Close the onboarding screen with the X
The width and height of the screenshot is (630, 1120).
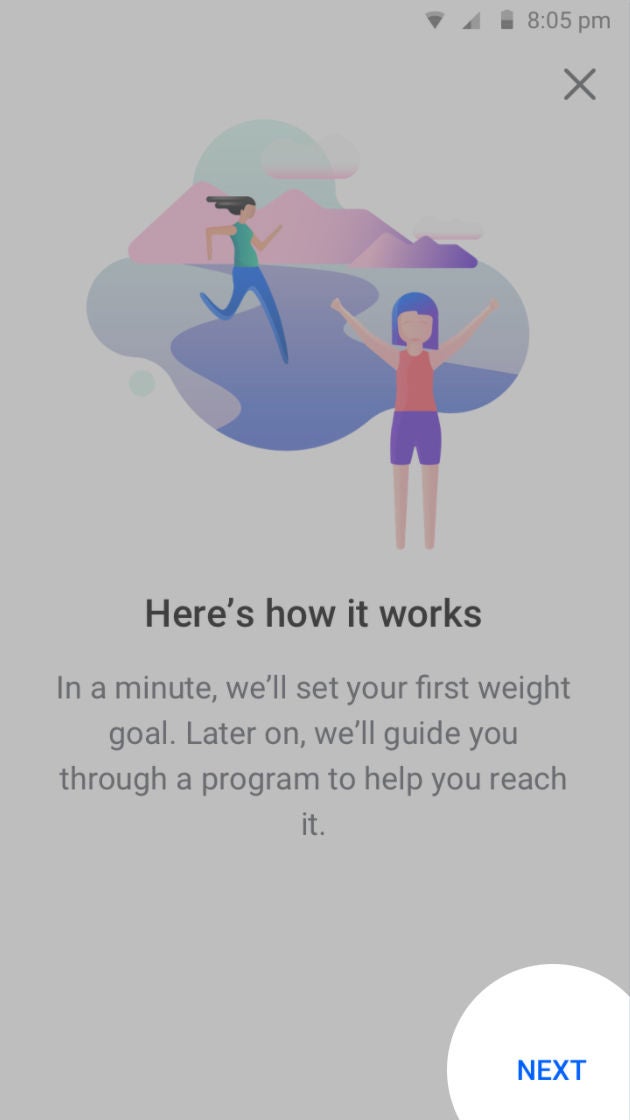click(x=579, y=85)
